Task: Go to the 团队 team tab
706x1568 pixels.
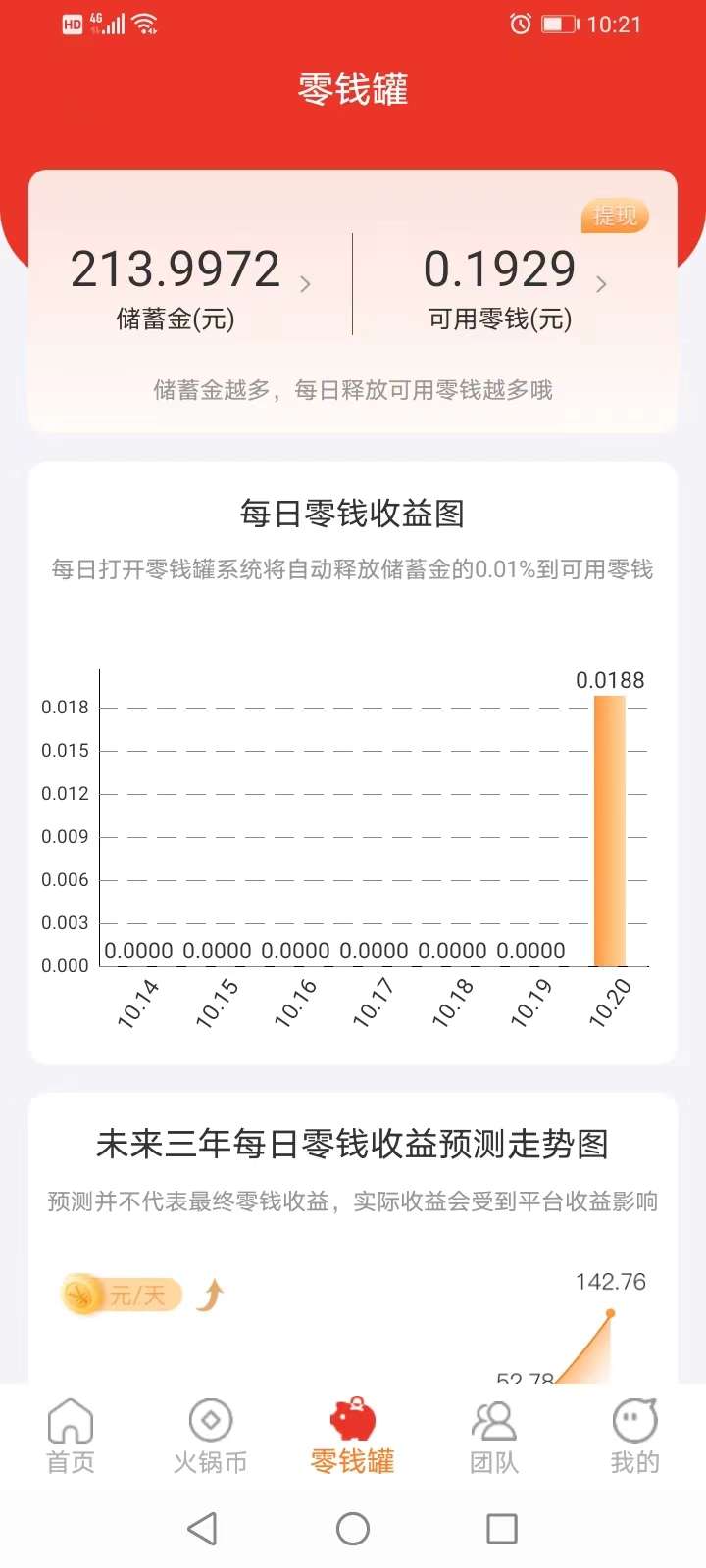Action: pos(494,1436)
